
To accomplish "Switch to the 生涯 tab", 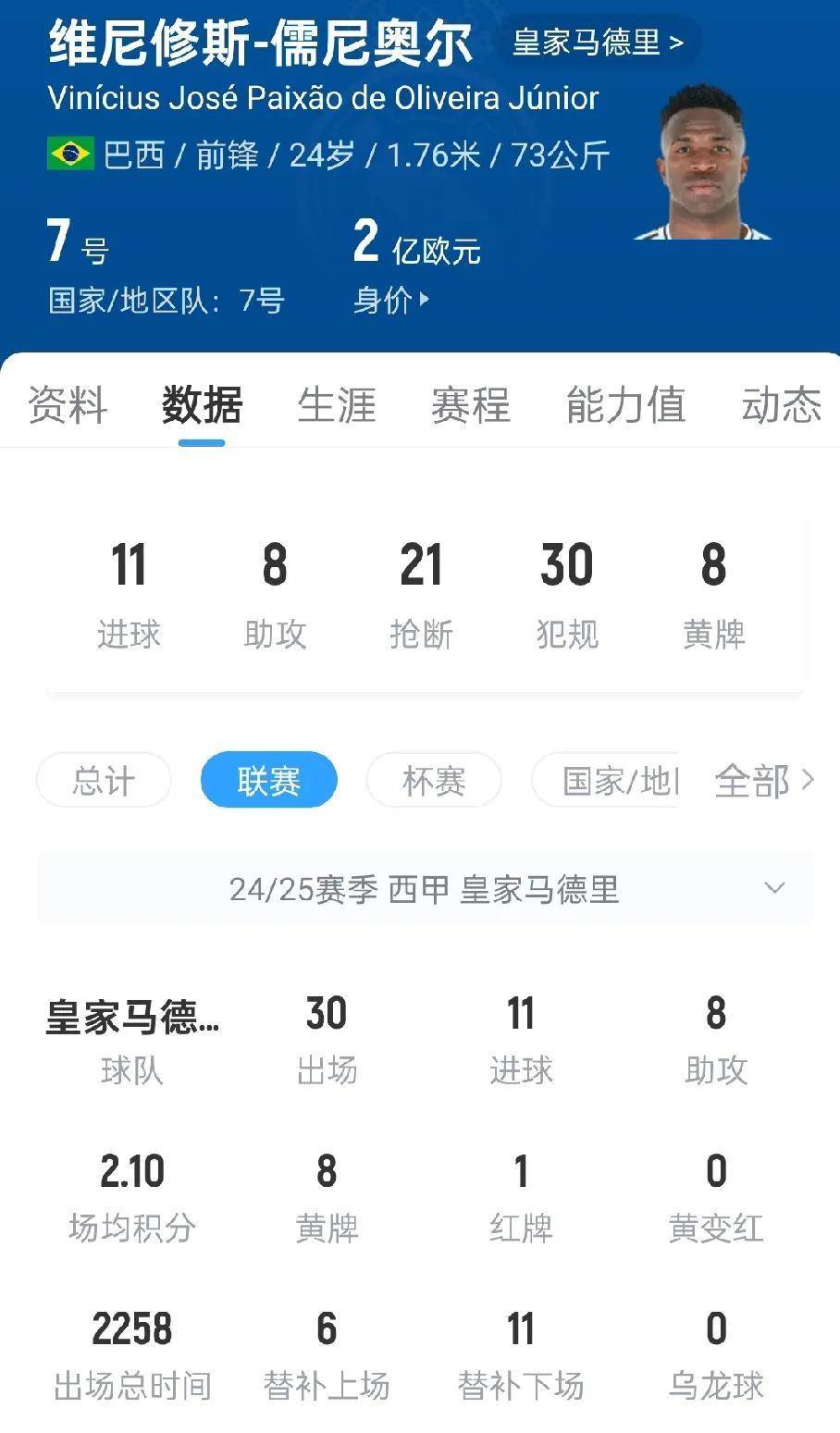I will click(x=337, y=405).
